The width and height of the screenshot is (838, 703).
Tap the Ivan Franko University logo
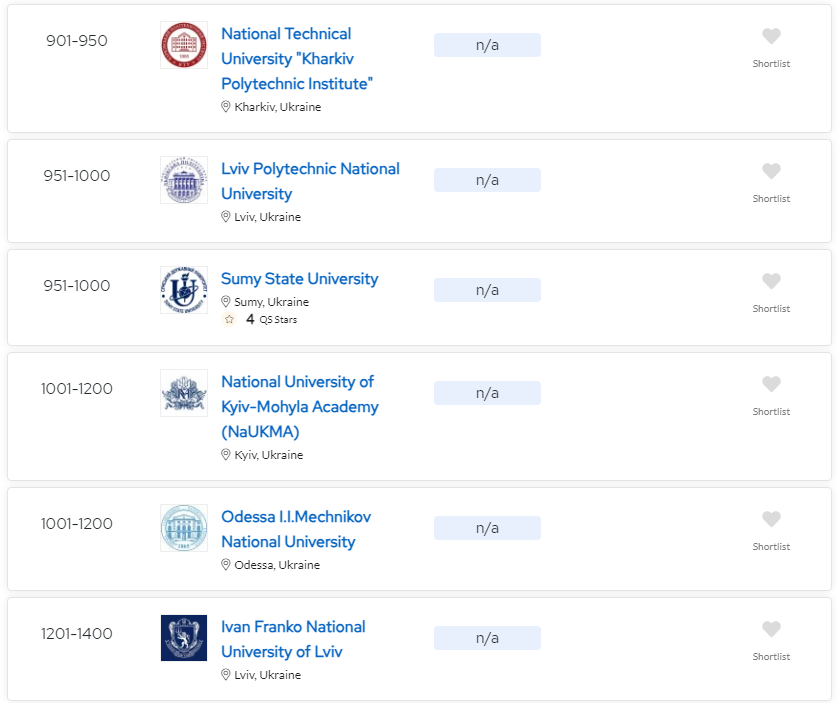point(184,638)
